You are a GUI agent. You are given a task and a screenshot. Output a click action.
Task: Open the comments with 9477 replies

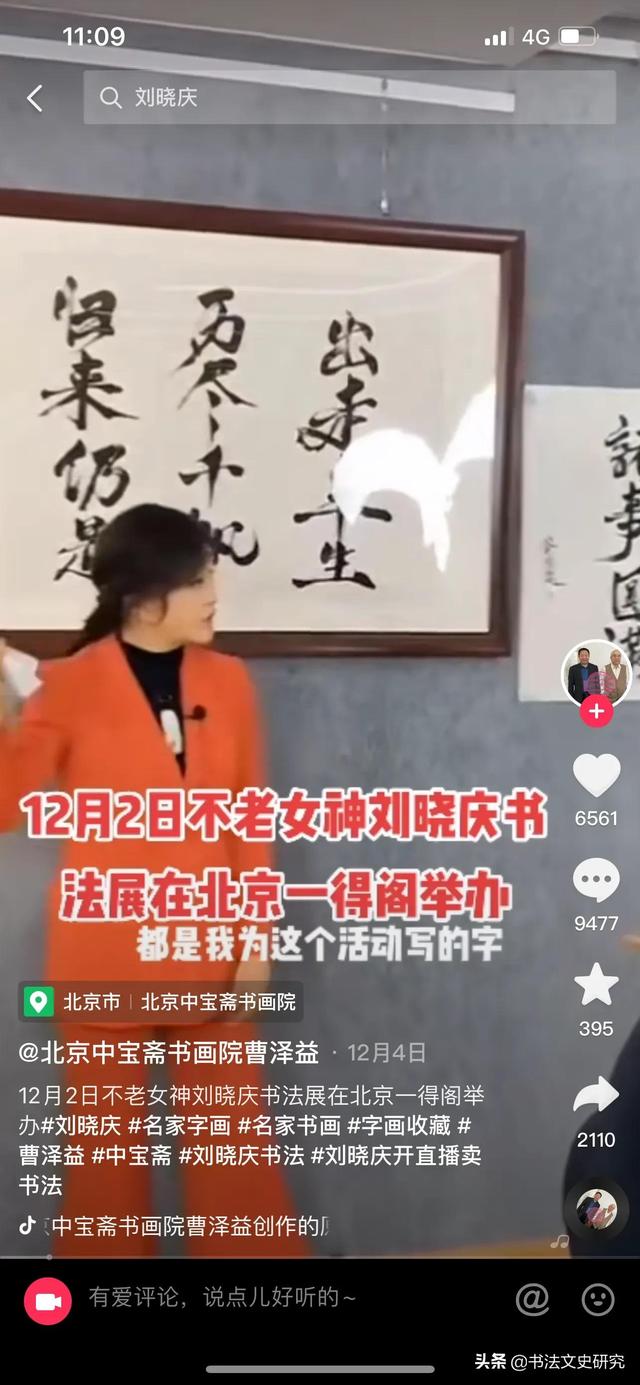(x=596, y=882)
